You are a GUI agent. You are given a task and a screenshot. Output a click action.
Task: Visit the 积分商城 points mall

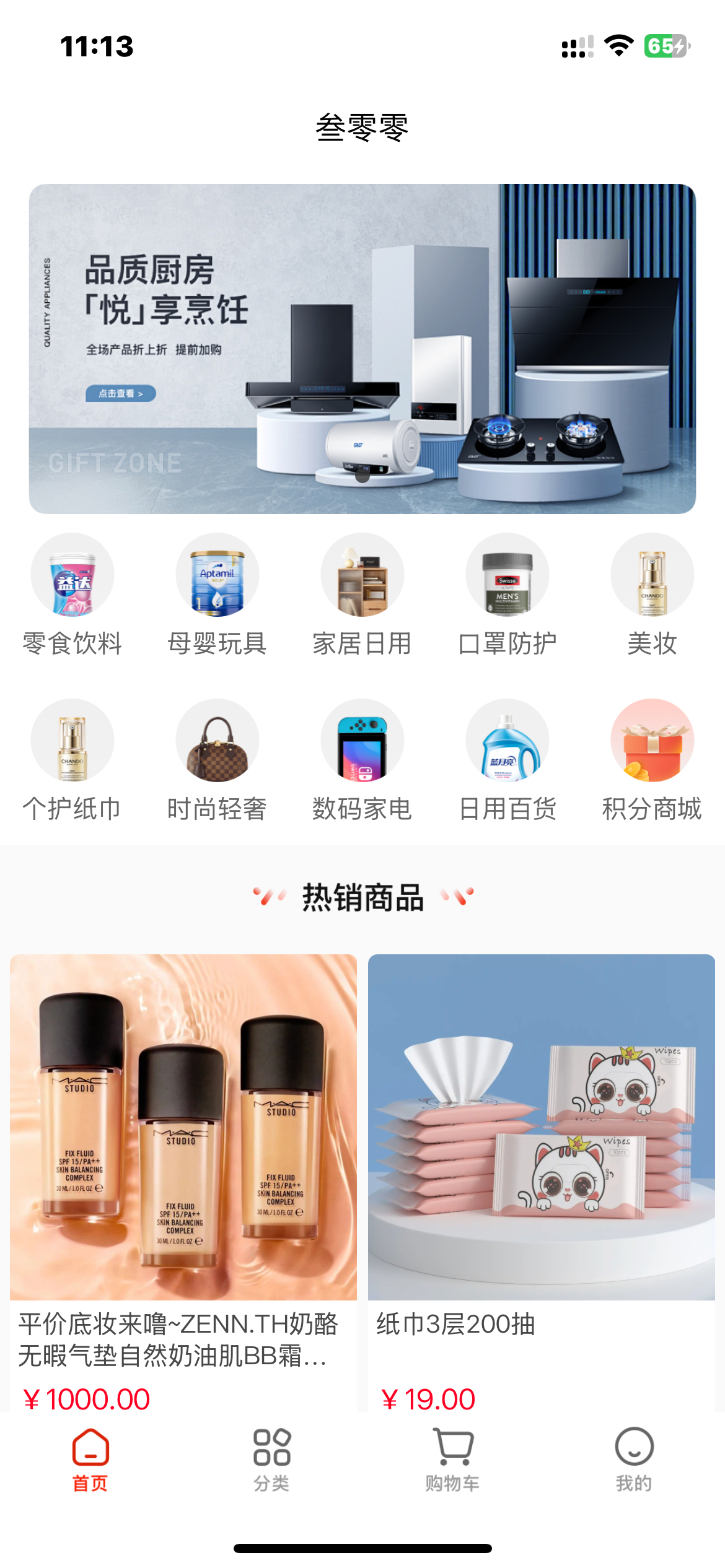point(652,760)
